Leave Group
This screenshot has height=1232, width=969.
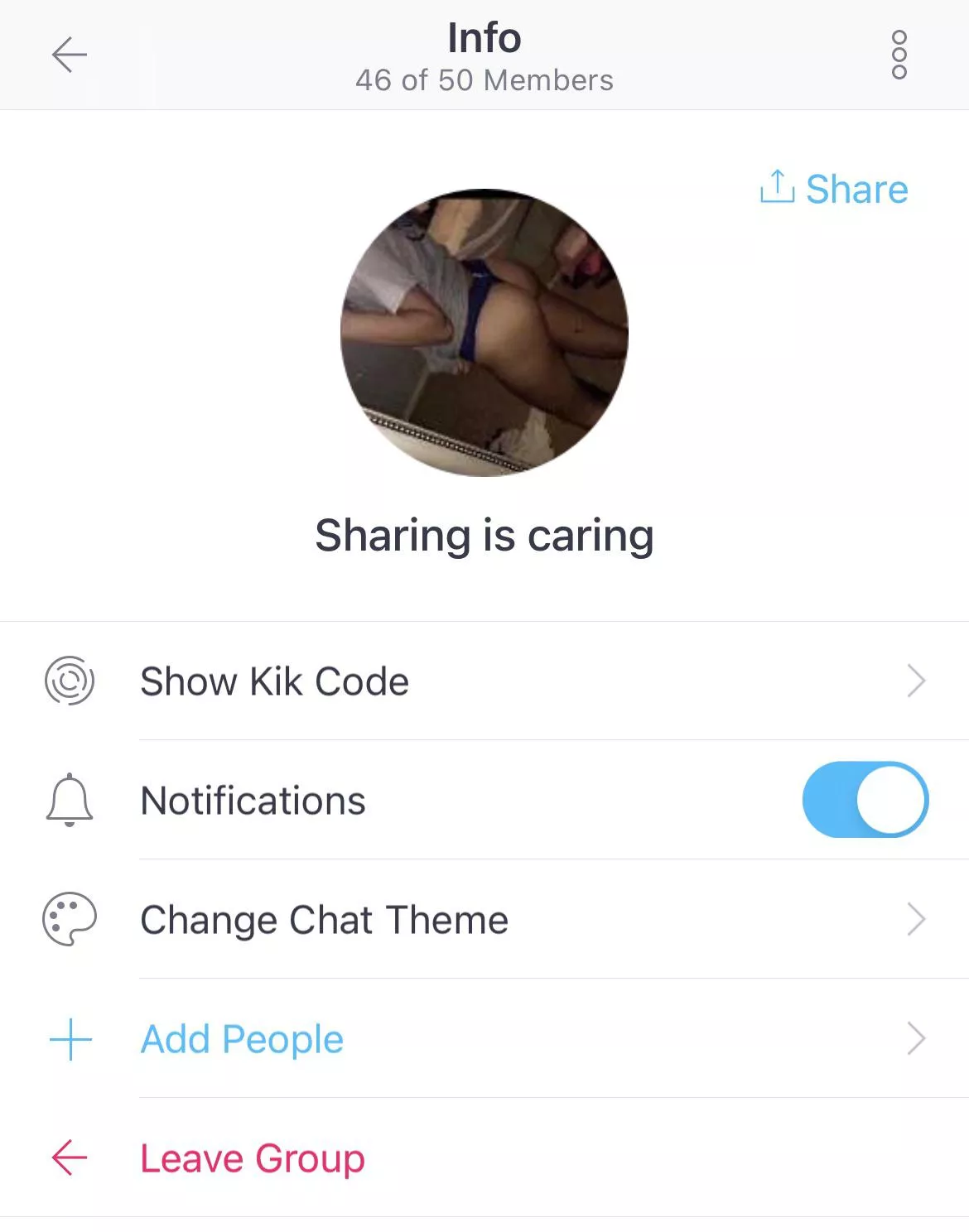[x=252, y=1157]
